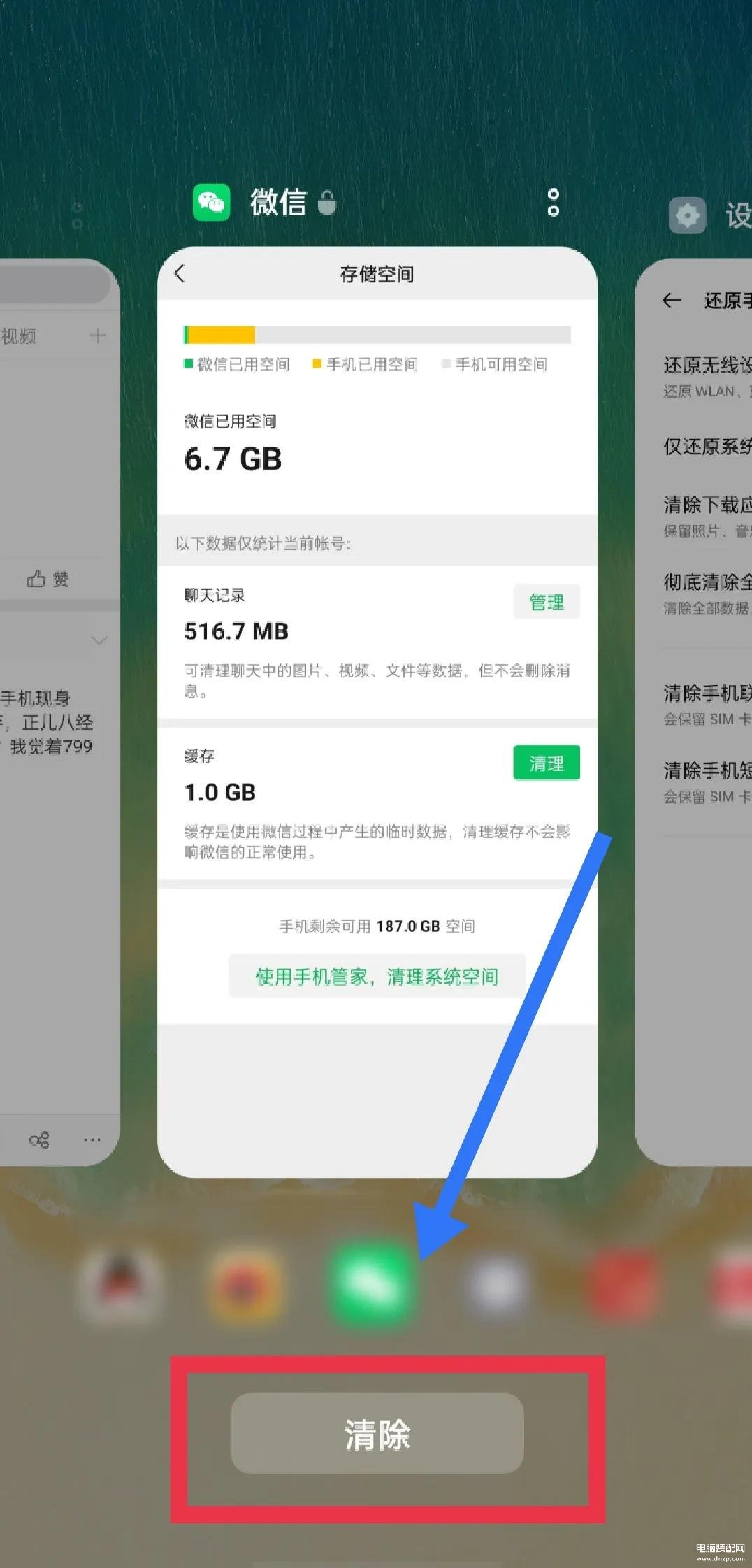Screen dimensions: 752x1568
Task: Tap the 清除 button to clear recent apps
Action: tap(377, 1433)
